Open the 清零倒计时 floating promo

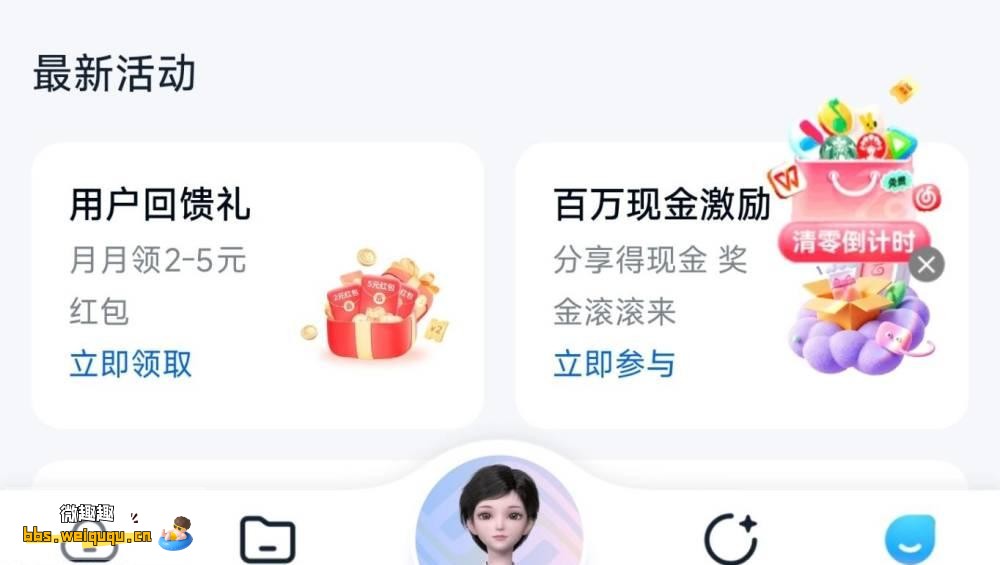click(x=855, y=240)
